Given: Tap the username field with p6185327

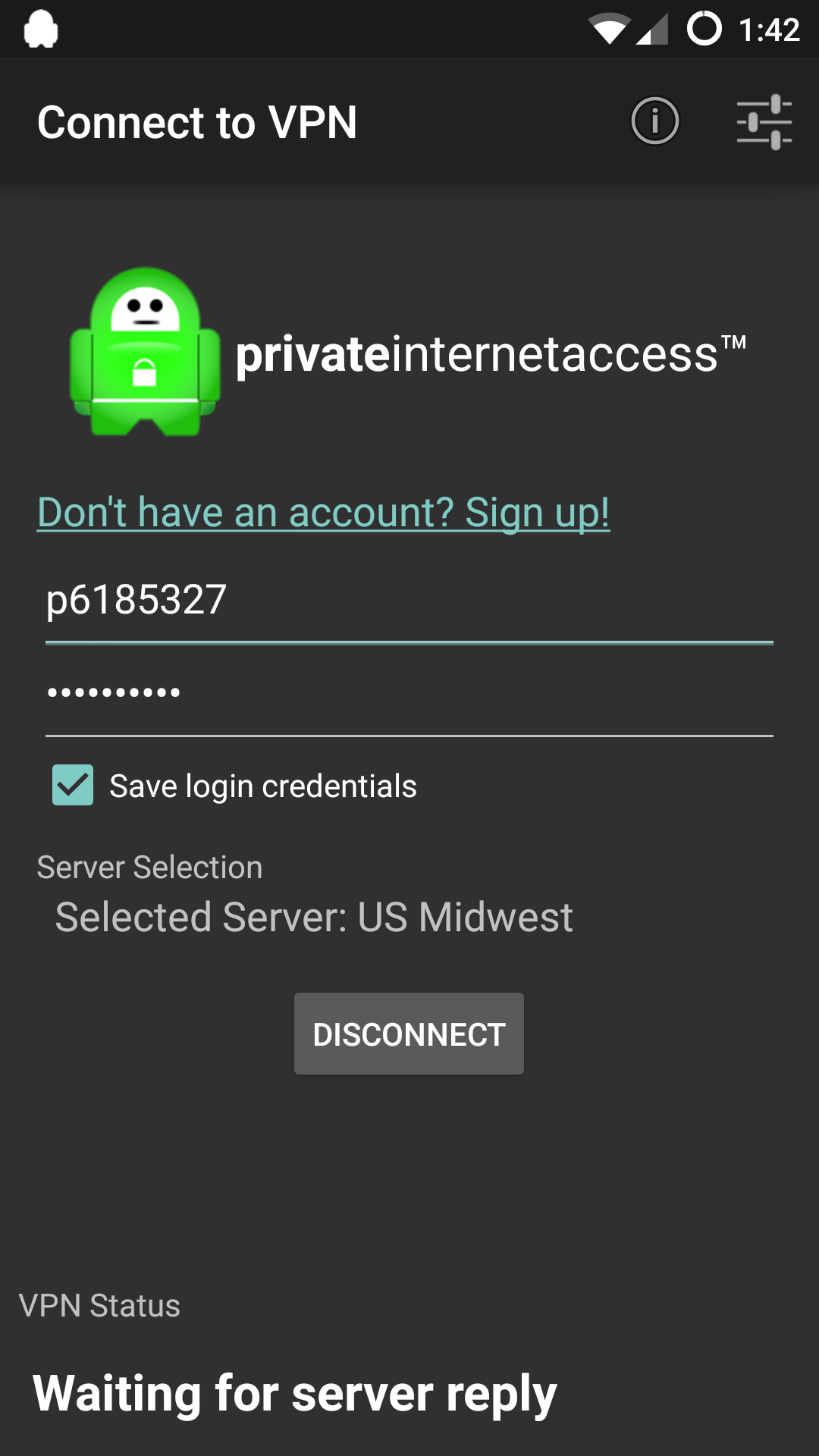Looking at the screenshot, I should click(409, 601).
